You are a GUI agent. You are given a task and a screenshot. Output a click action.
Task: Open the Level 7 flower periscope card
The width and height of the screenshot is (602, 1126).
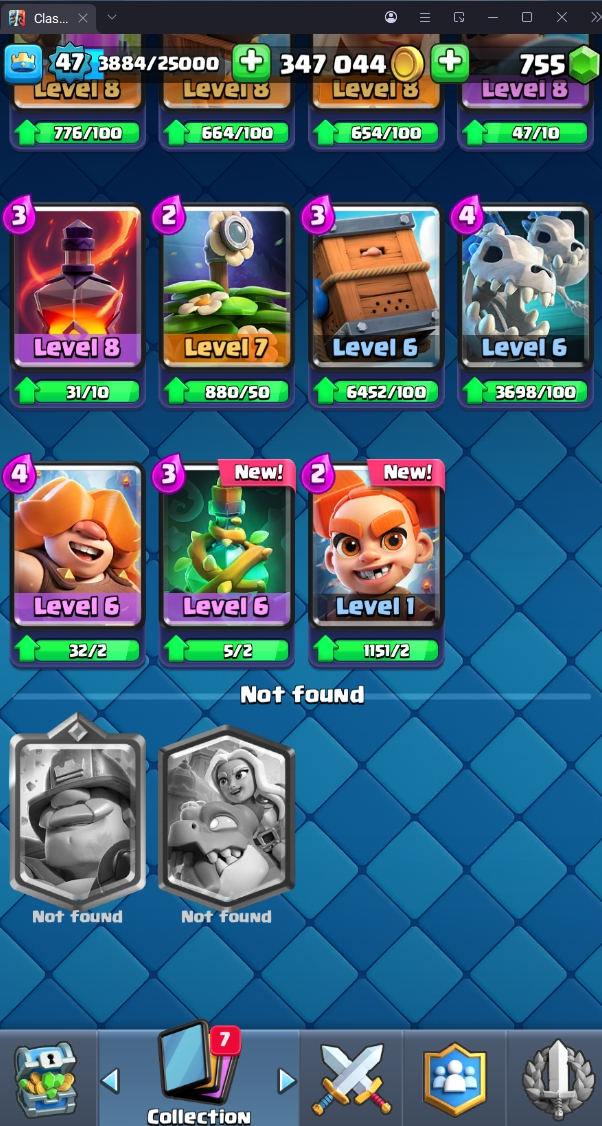click(225, 290)
